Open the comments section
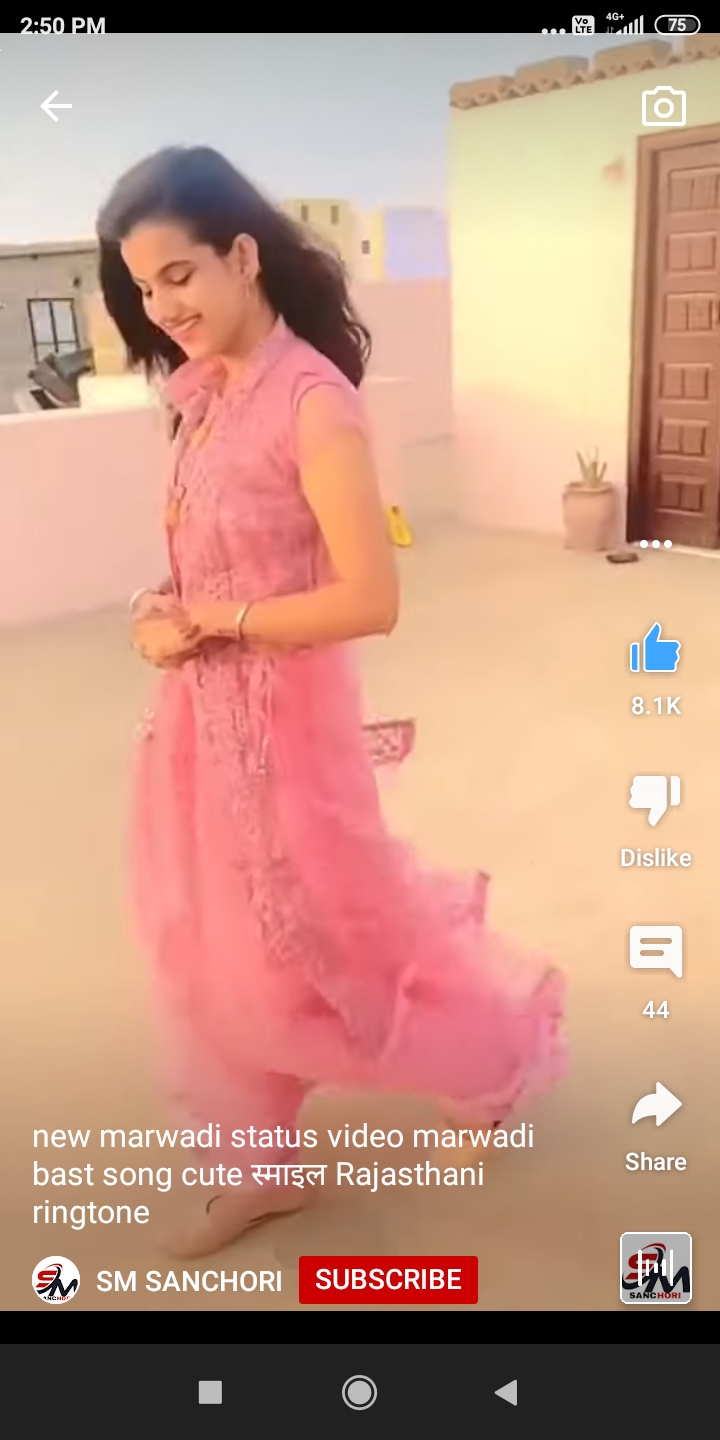The image size is (720, 1440). click(655, 951)
